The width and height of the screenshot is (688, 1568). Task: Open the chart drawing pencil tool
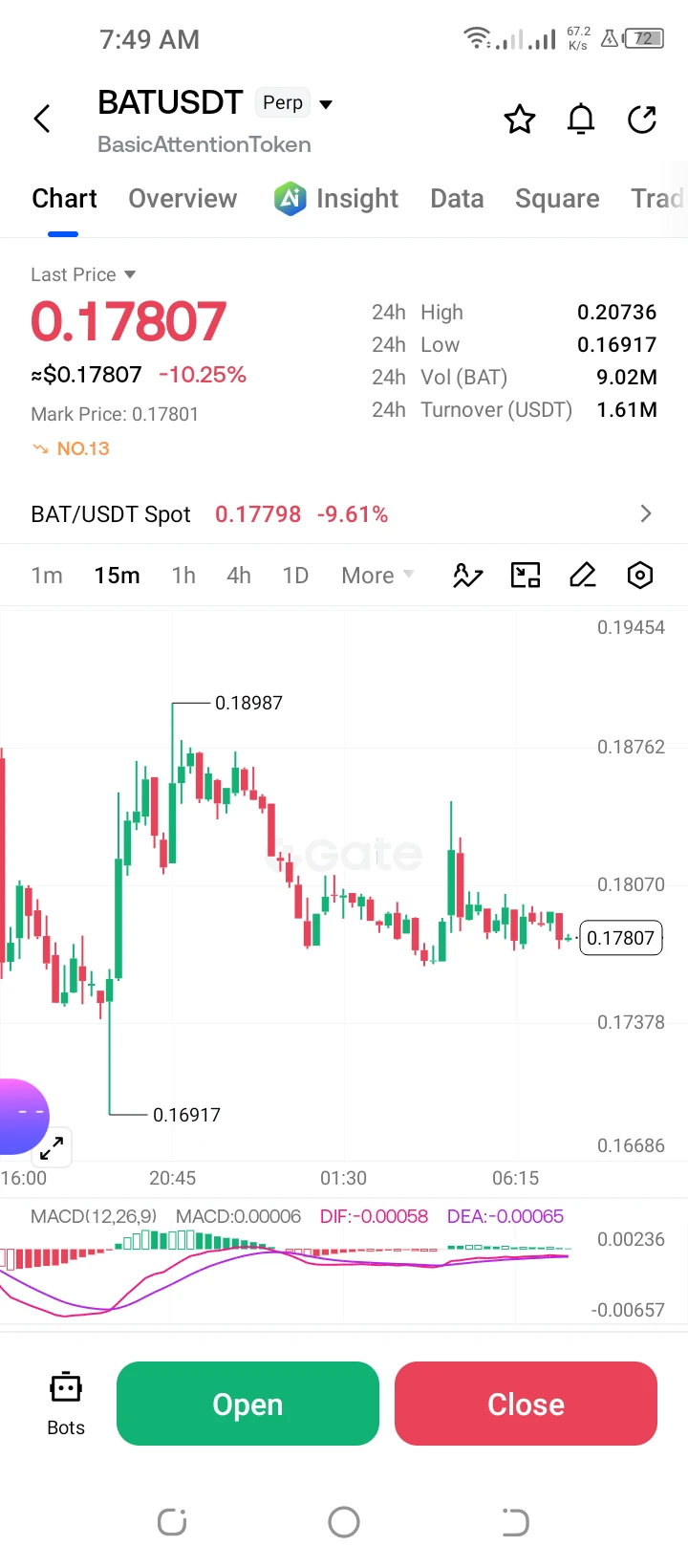click(x=583, y=575)
